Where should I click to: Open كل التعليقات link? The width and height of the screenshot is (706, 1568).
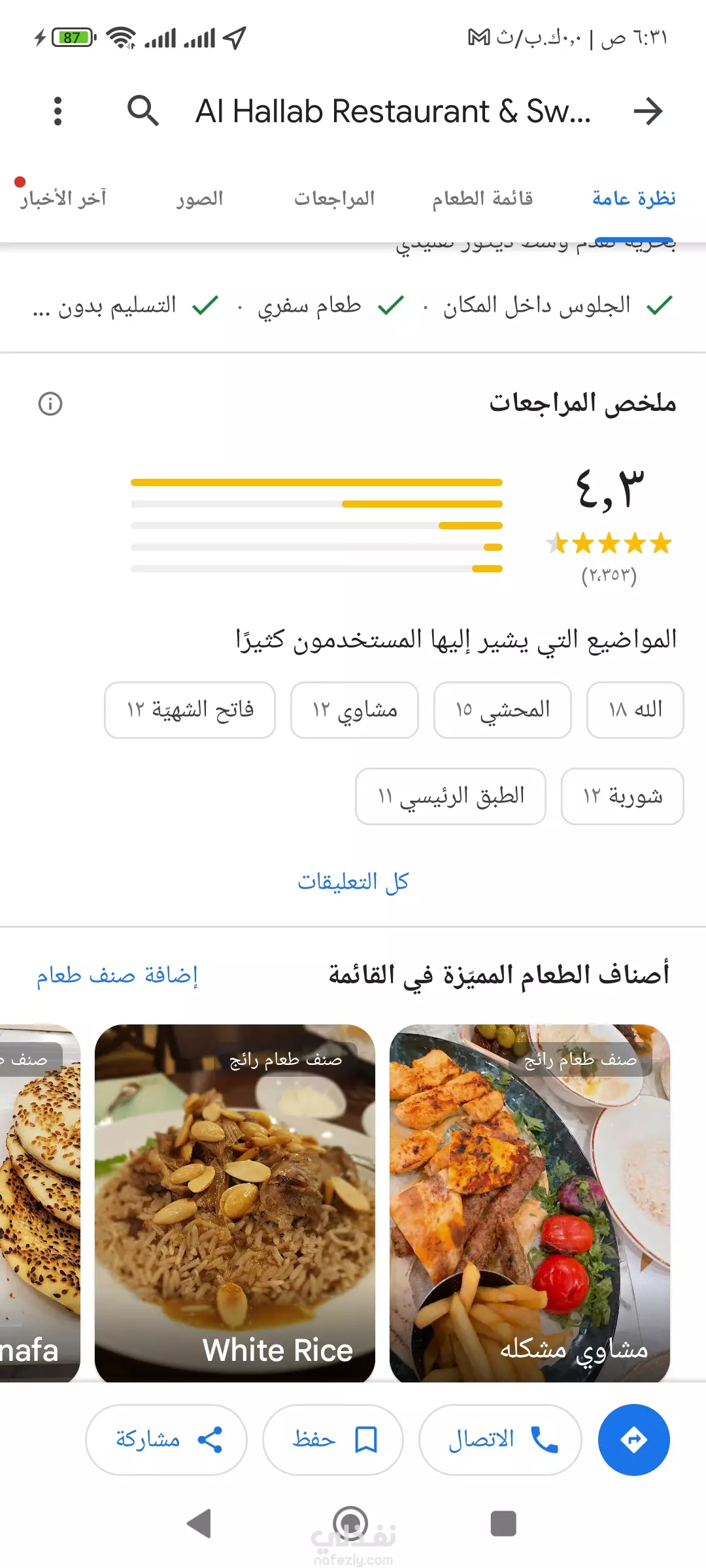(x=353, y=881)
